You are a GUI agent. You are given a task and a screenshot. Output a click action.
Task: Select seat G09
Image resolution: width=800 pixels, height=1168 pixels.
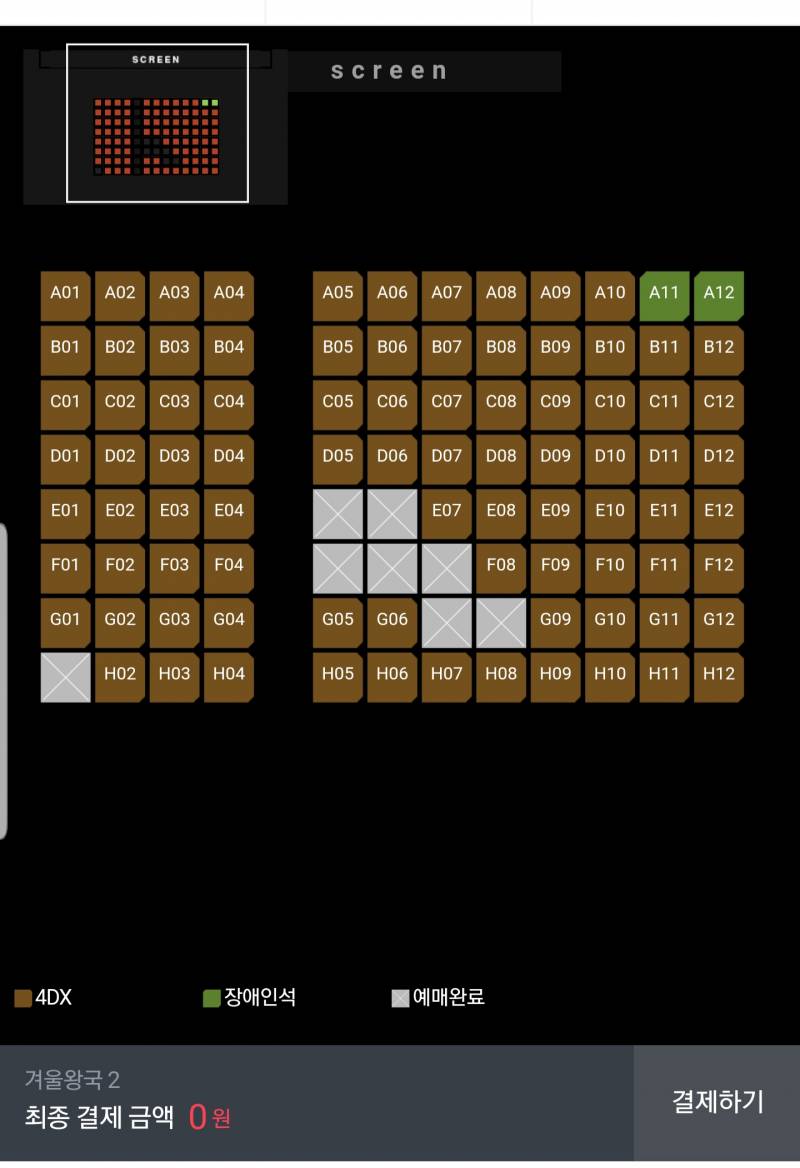555,620
